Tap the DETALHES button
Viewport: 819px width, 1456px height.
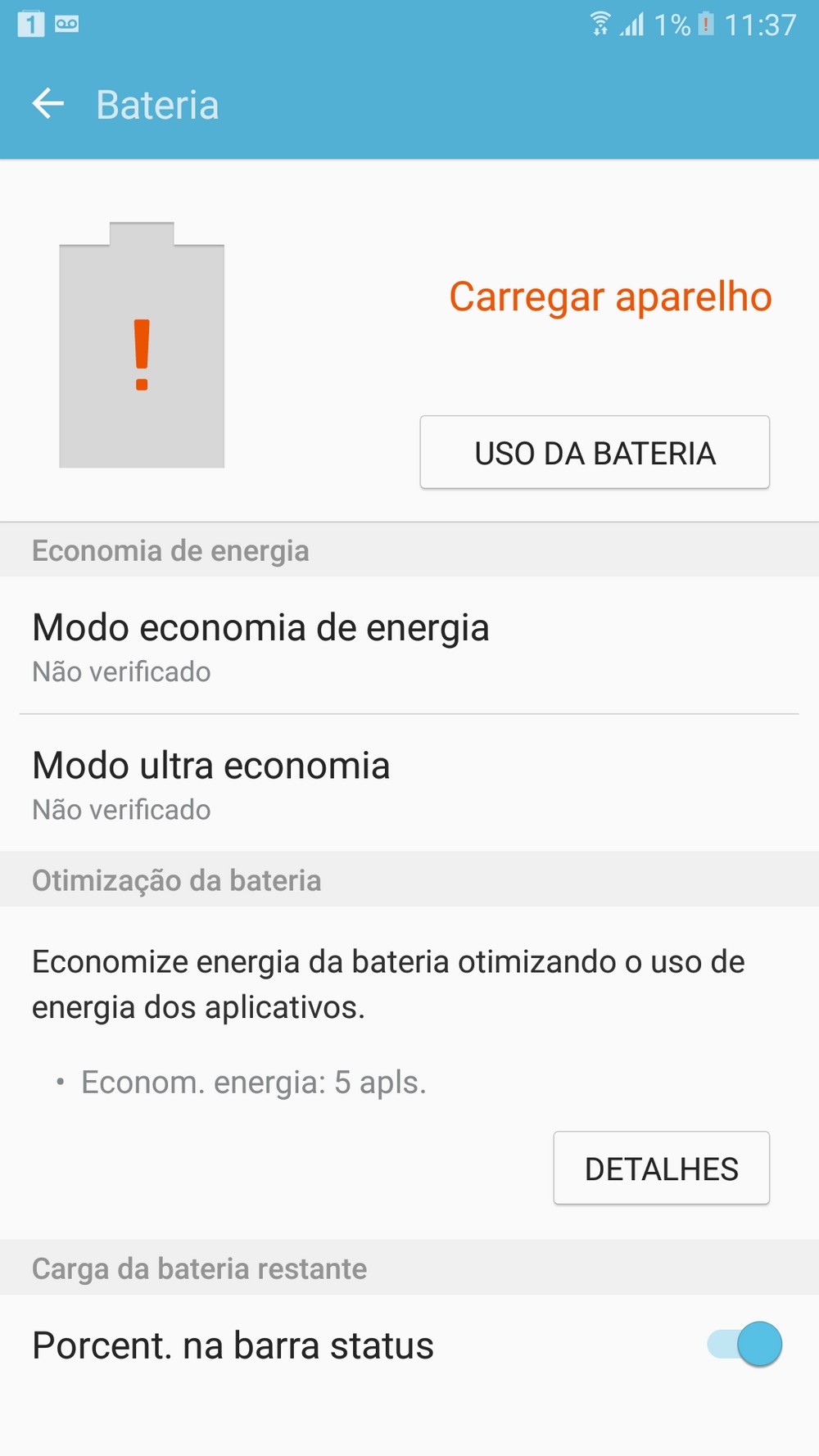coord(661,1168)
